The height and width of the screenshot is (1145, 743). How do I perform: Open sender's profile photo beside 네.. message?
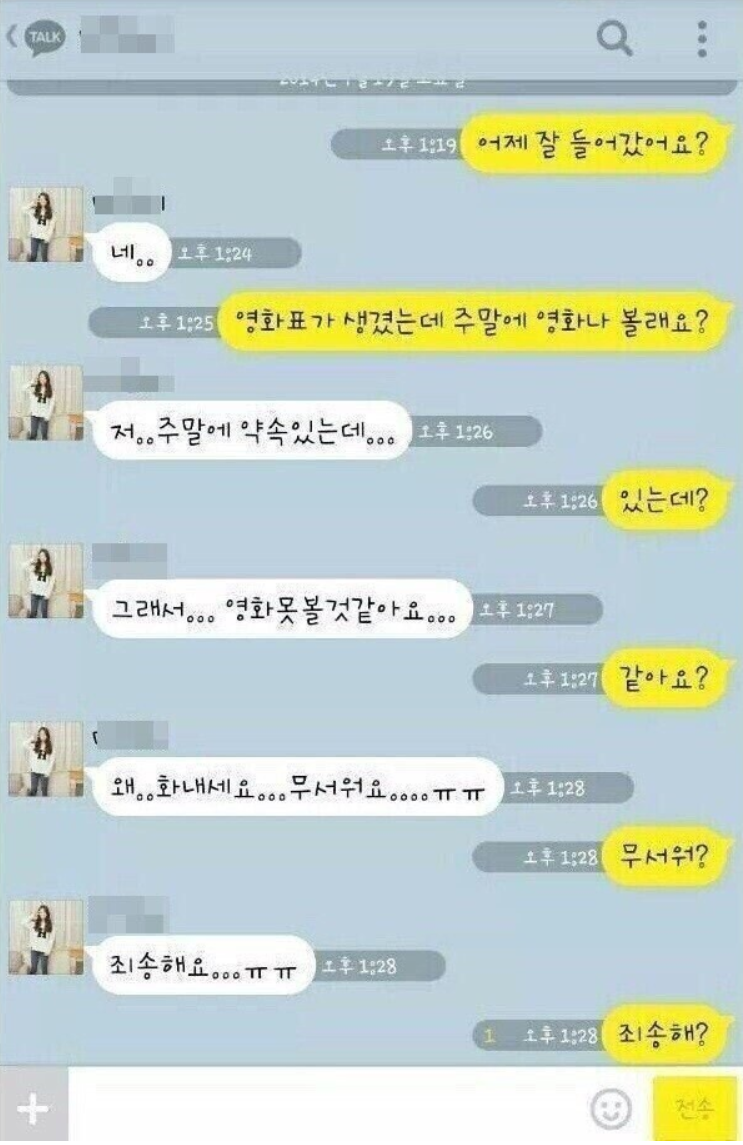coord(45,225)
